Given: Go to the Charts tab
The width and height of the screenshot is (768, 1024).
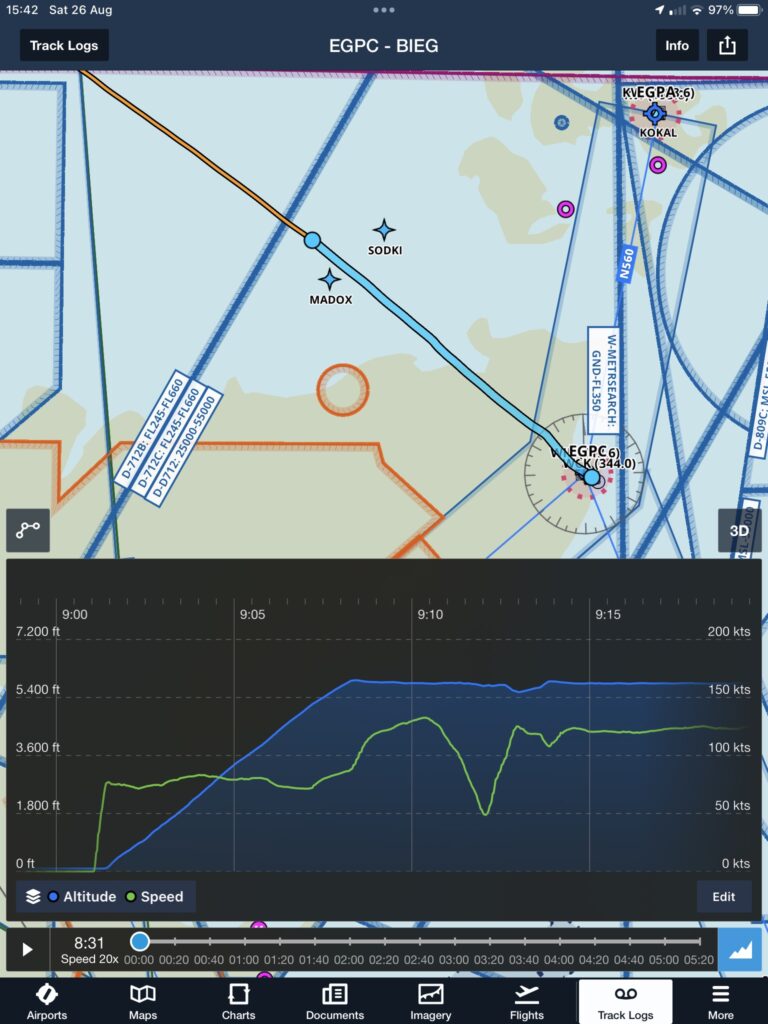Looking at the screenshot, I should tap(238, 1001).
